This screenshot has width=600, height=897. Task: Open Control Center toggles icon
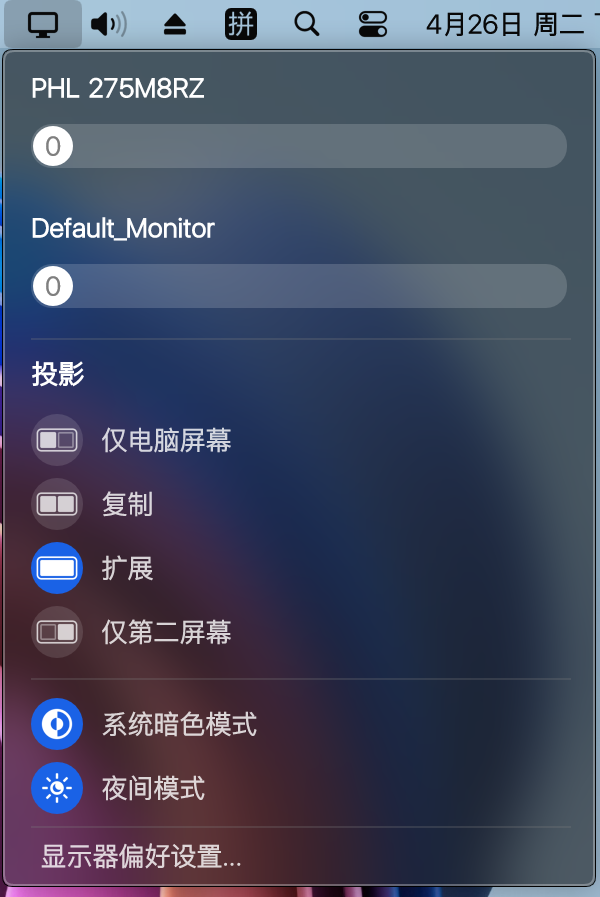point(372,24)
